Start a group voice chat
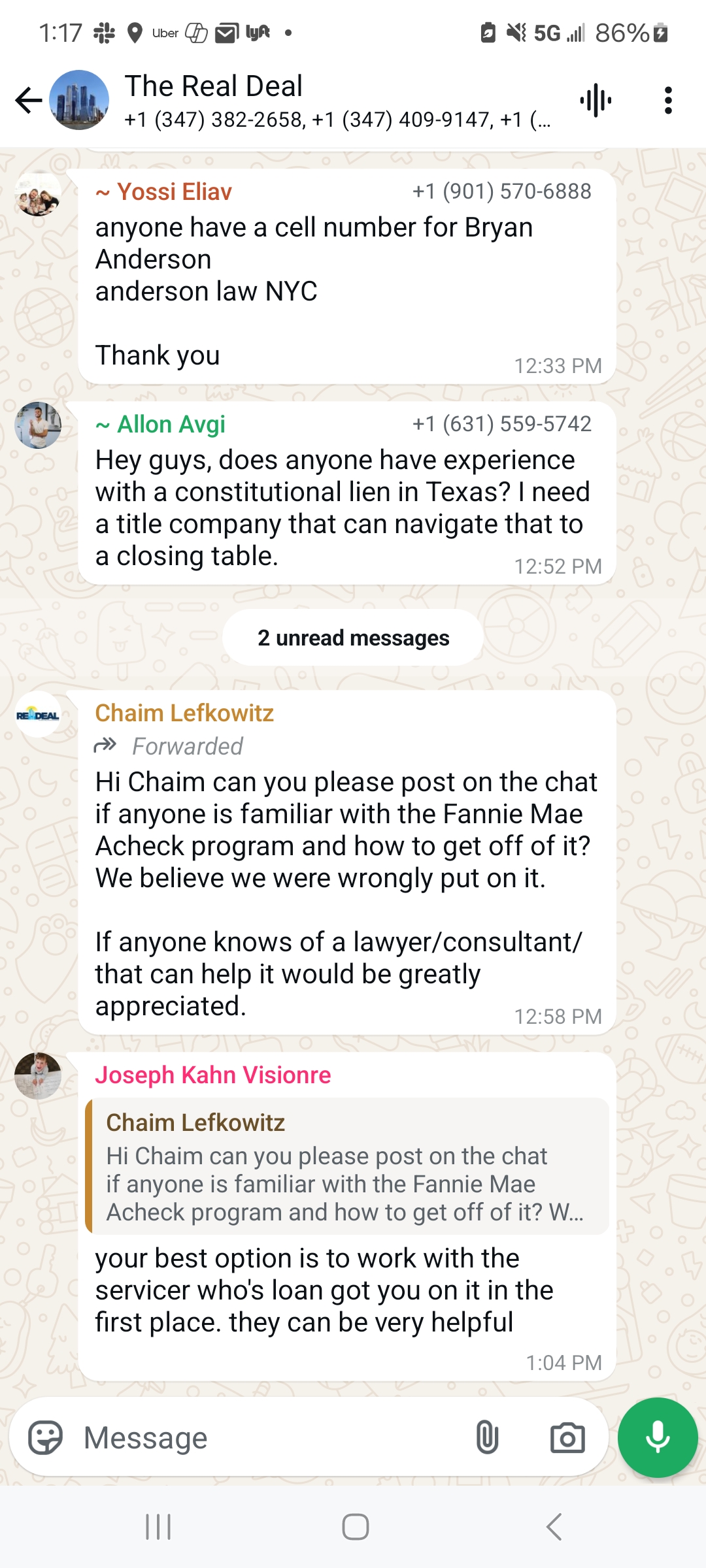Image resolution: width=706 pixels, height=1568 pixels. (x=596, y=101)
